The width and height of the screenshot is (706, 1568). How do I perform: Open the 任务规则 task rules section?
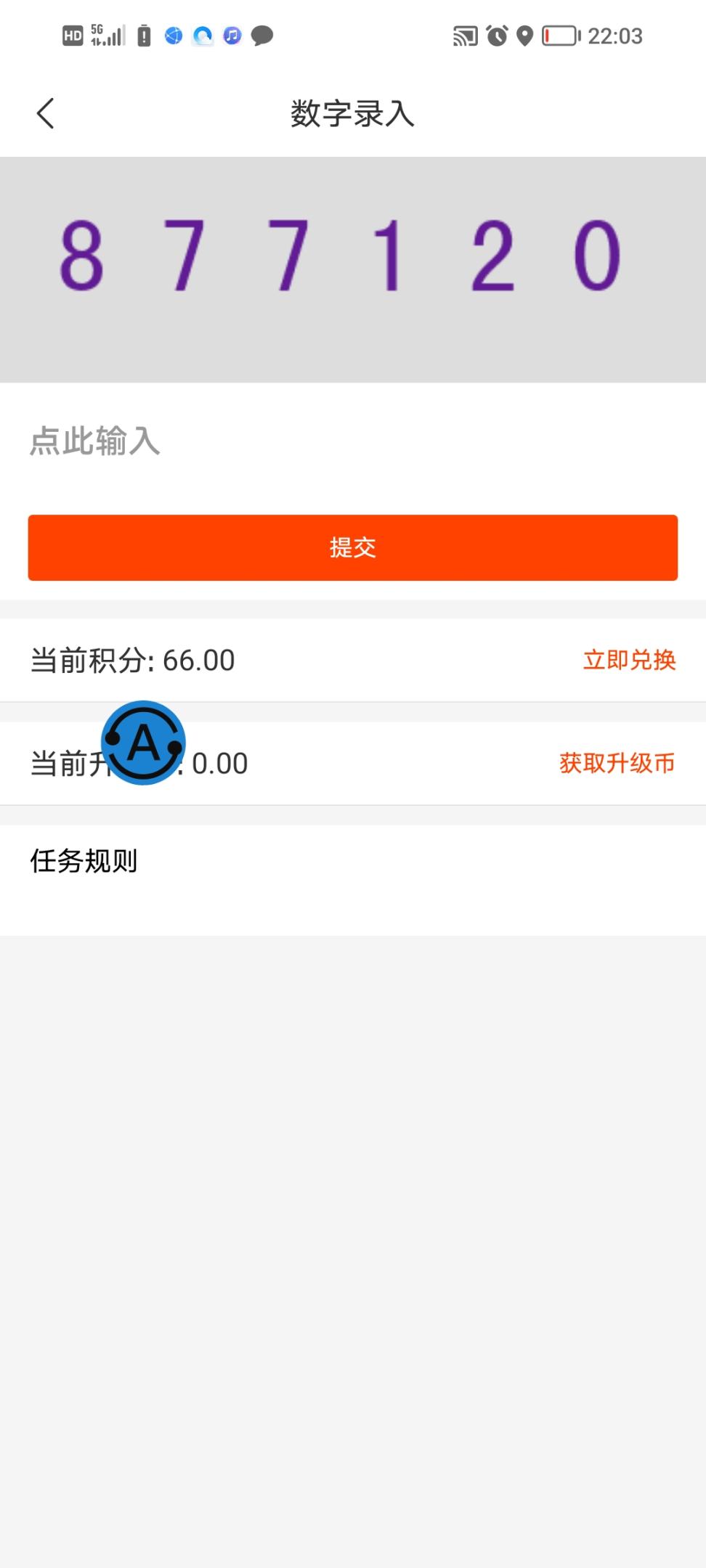[x=84, y=861]
